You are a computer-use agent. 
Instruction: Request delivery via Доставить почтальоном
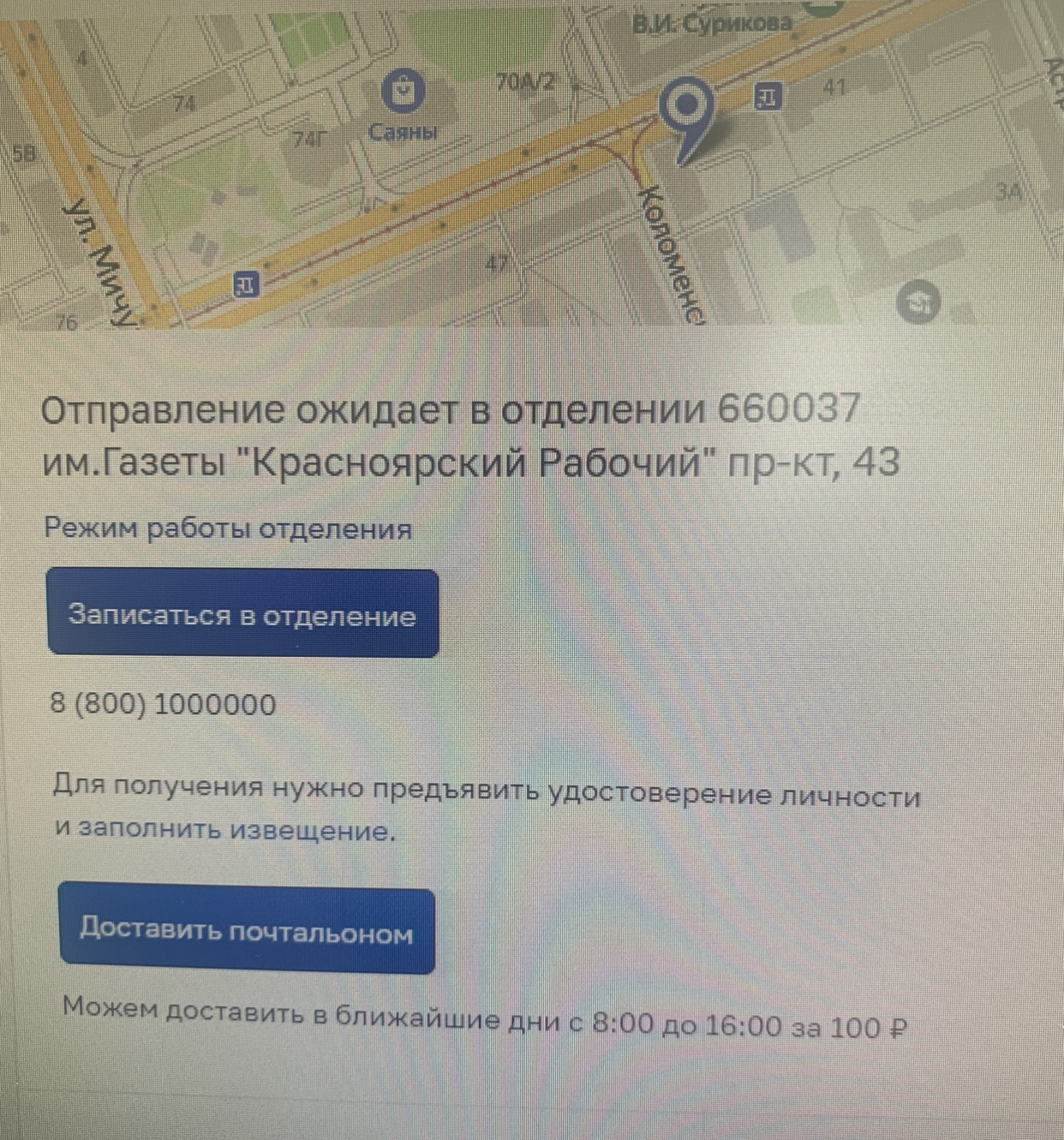[x=247, y=930]
